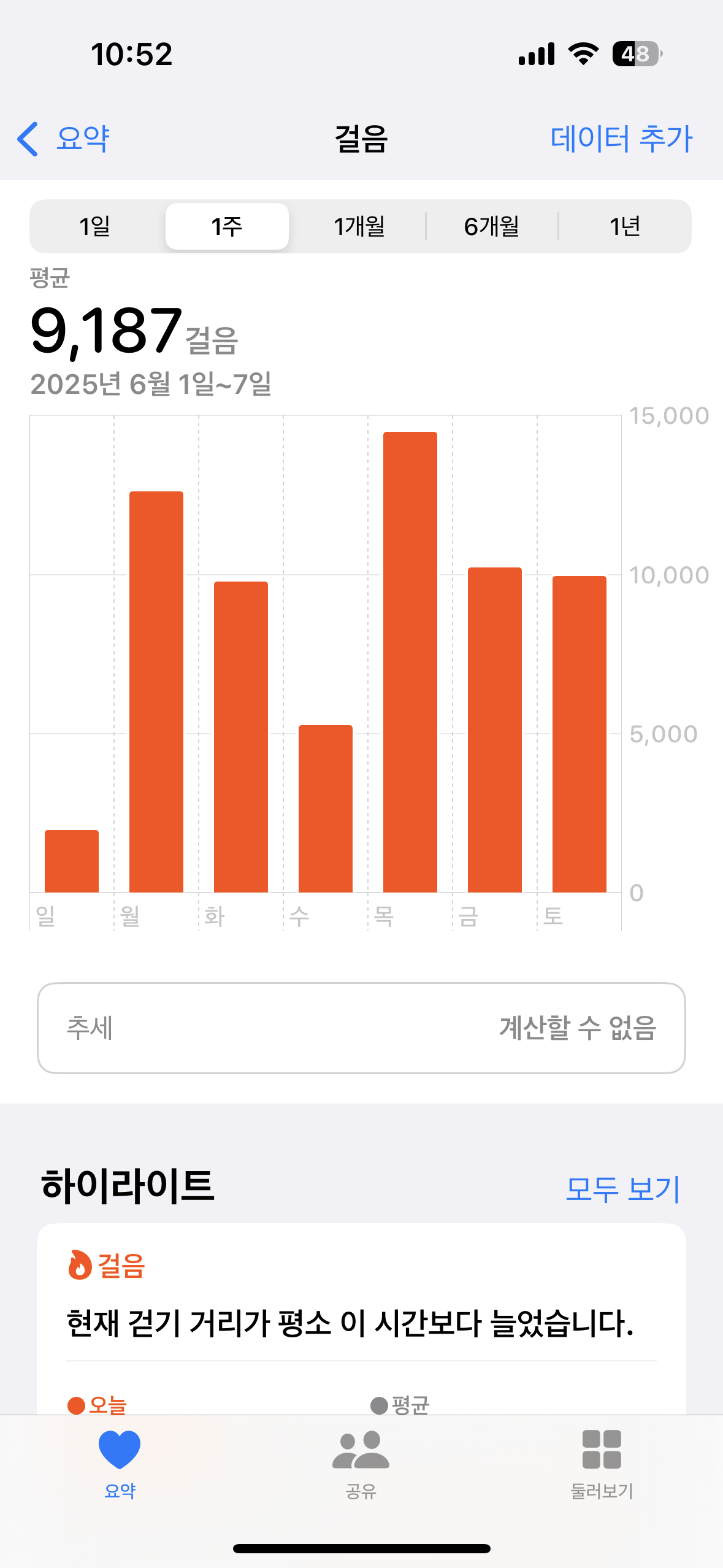Open the 둘러보기 tab
Image resolution: width=723 pixels, height=1568 pixels.
click(602, 1462)
